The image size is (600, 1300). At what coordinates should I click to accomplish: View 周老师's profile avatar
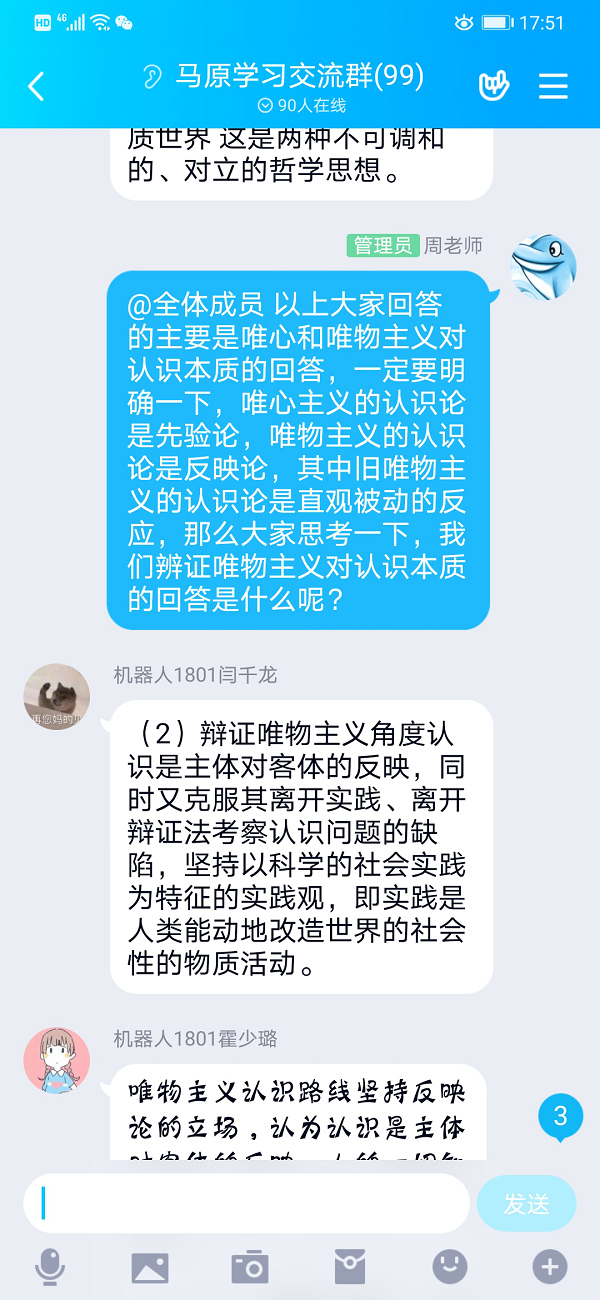pos(543,267)
